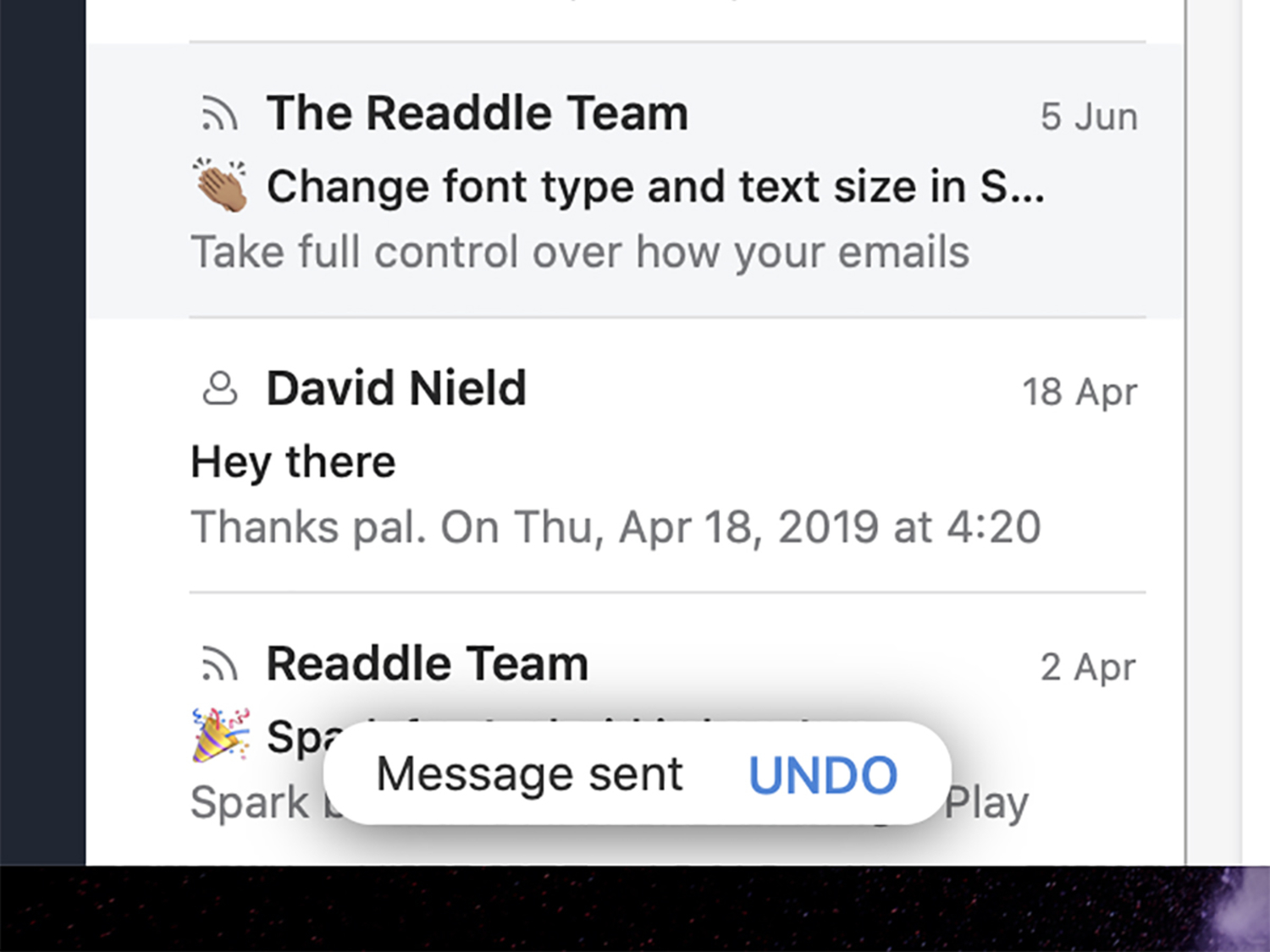Image resolution: width=1270 pixels, height=952 pixels.
Task: Undo the sent message
Action: point(822,775)
